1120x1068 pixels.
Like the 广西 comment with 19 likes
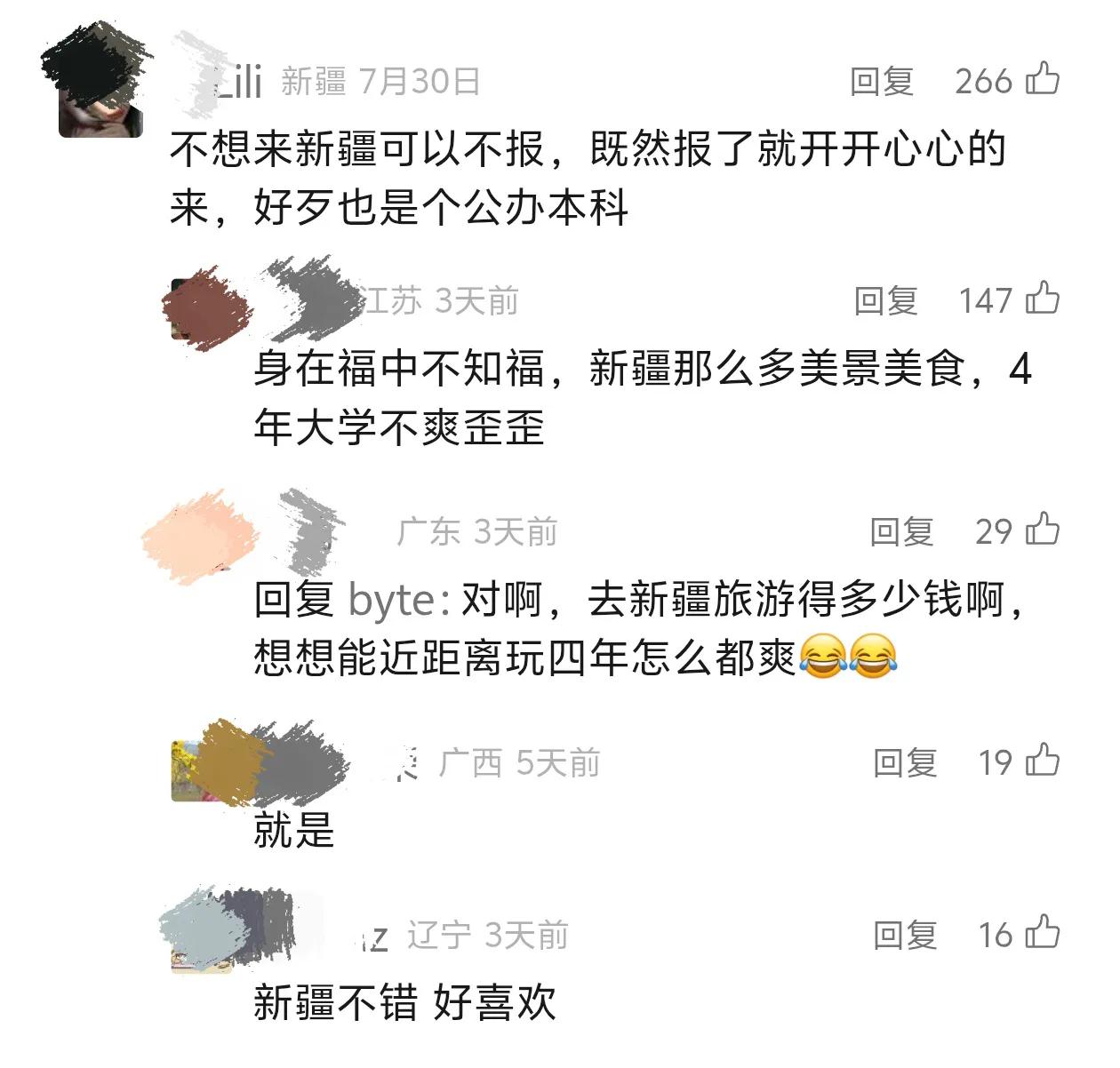[1042, 761]
